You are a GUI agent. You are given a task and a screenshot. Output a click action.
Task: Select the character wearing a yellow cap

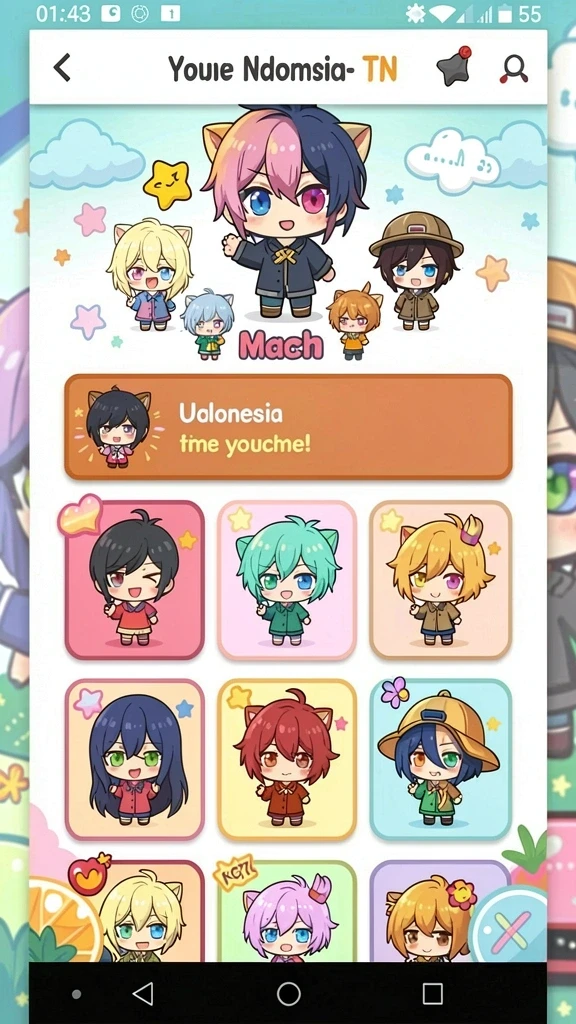click(x=441, y=760)
